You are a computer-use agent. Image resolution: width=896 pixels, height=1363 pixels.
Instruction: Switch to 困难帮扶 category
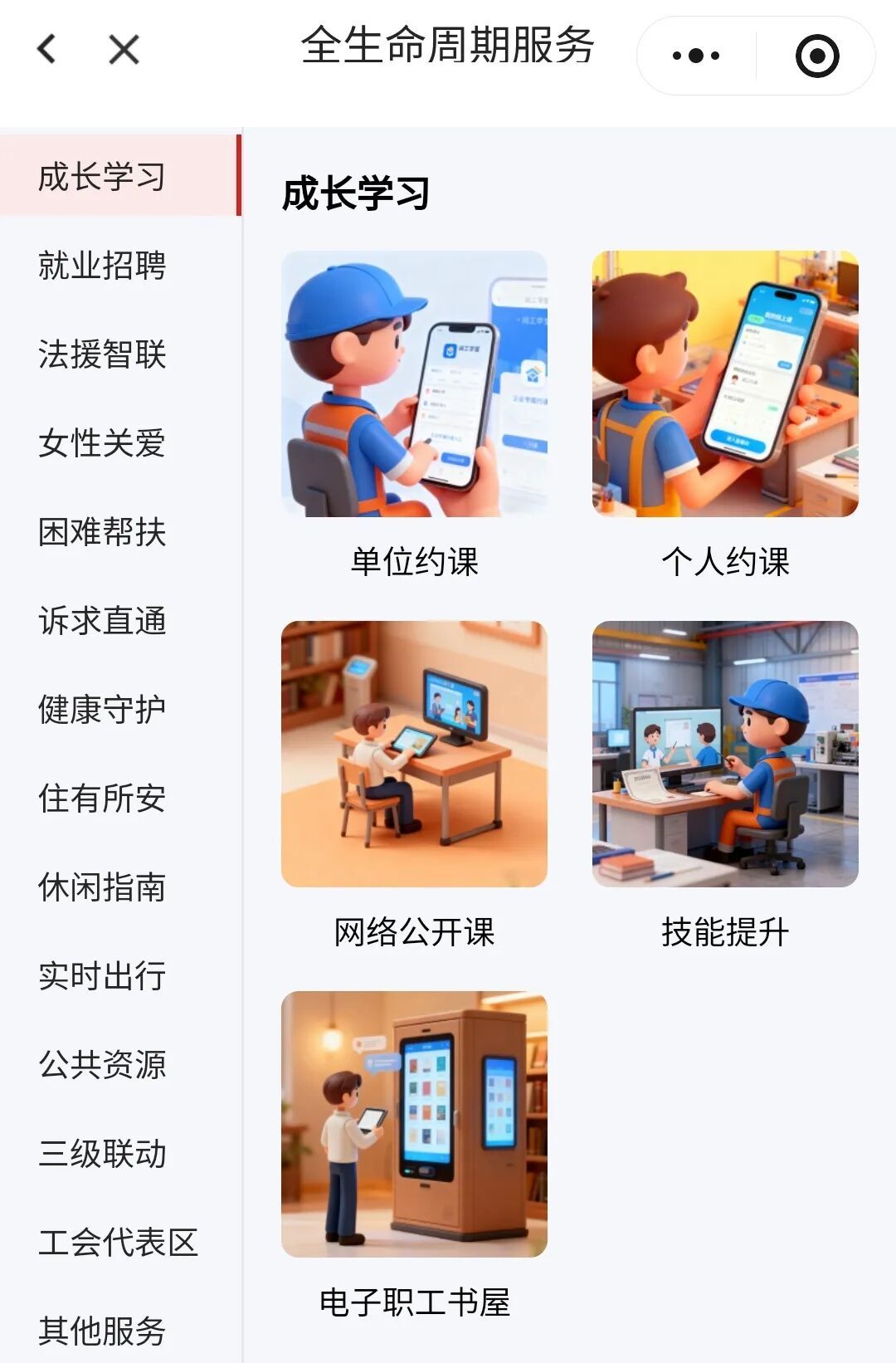102,532
